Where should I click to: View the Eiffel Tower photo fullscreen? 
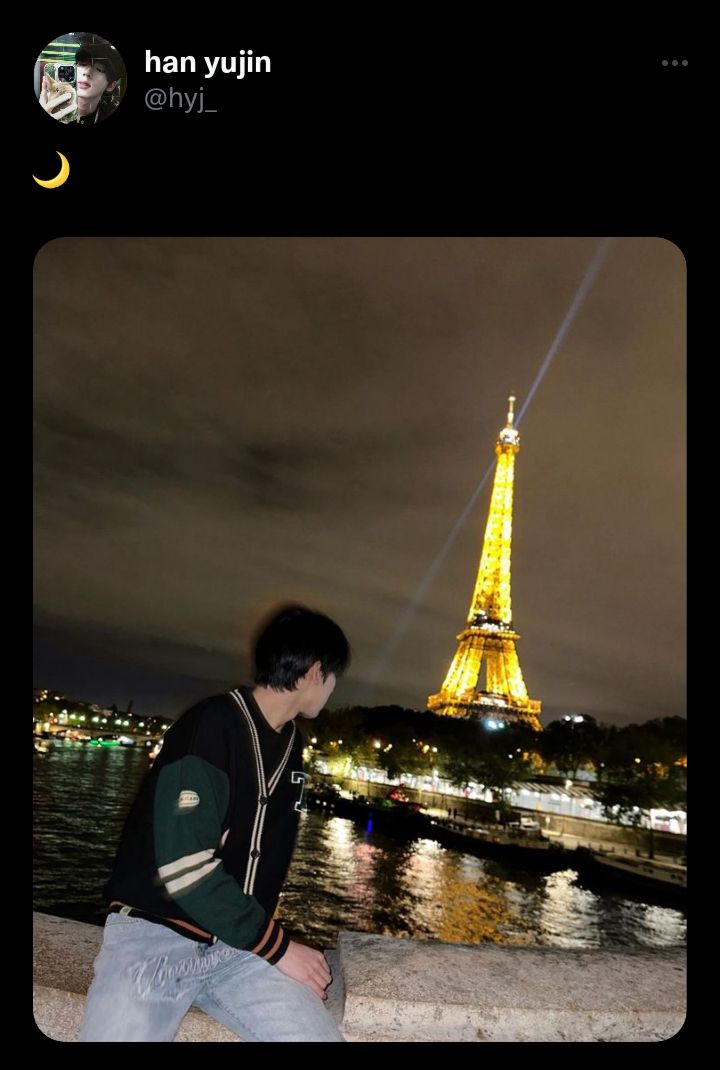click(360, 638)
